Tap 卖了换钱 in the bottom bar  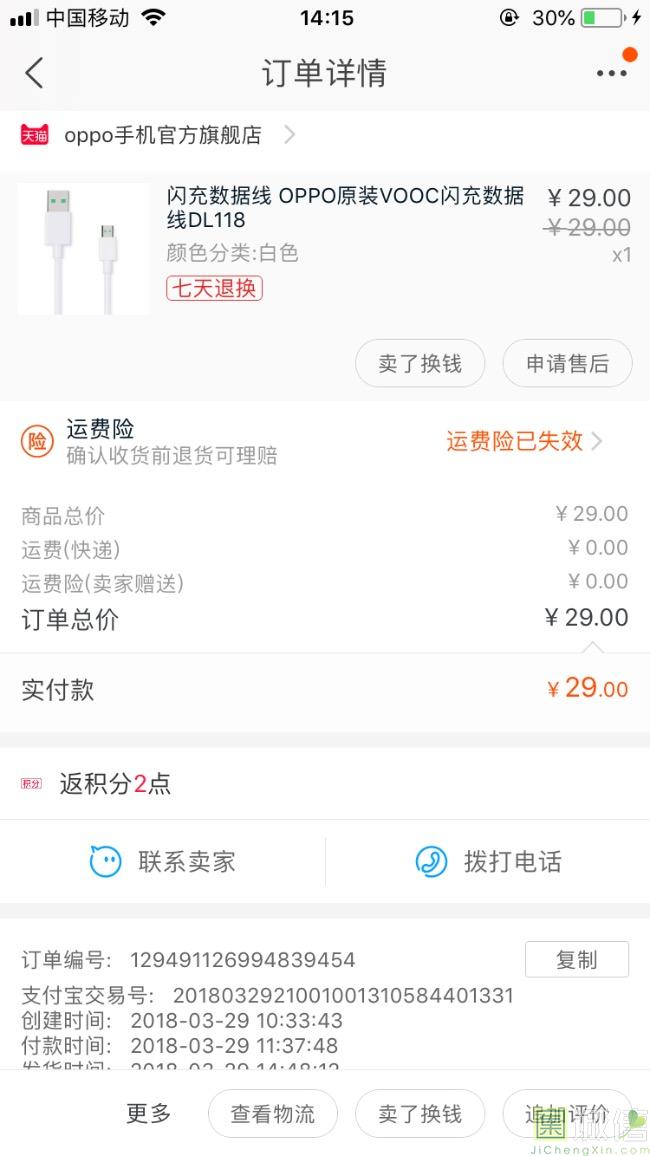coord(420,1114)
